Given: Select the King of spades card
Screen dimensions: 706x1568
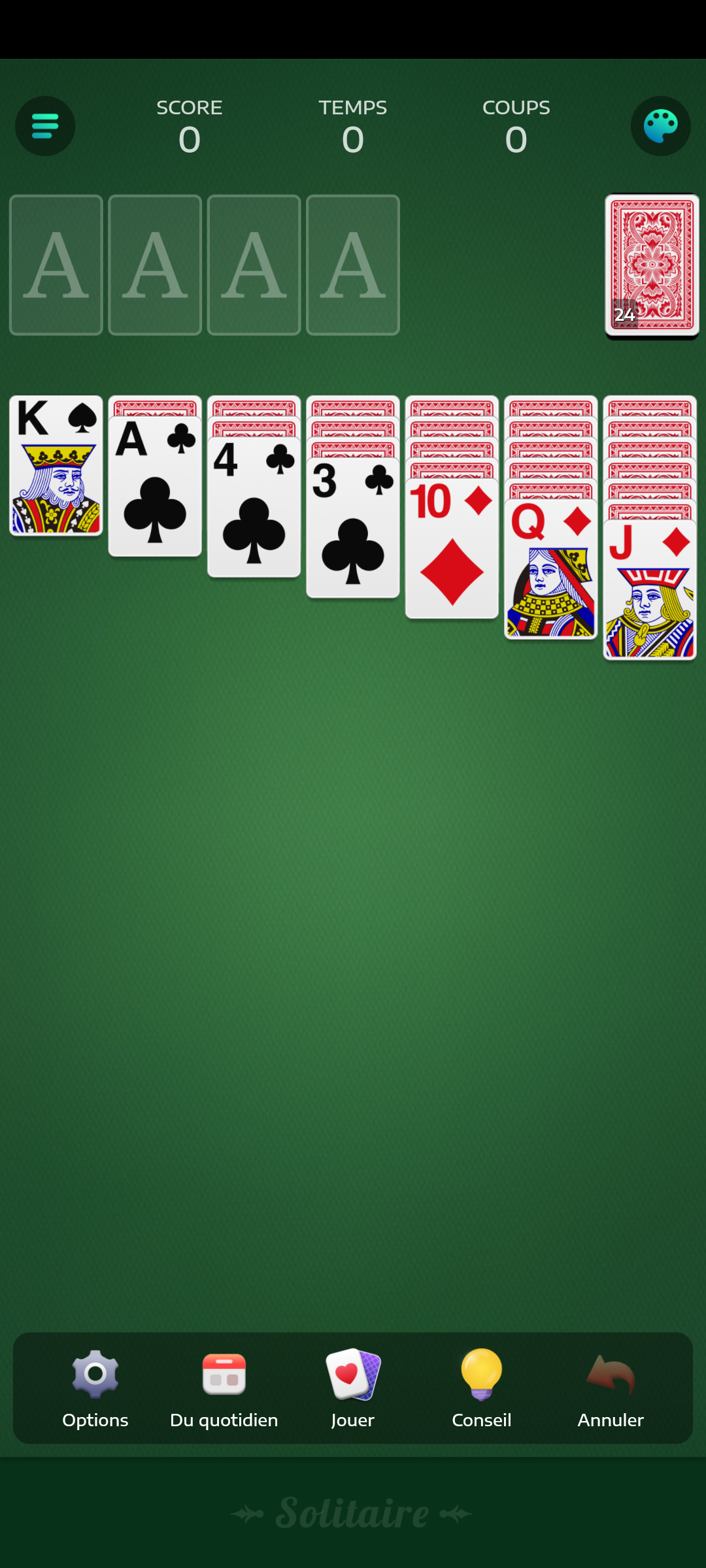Looking at the screenshot, I should click(56, 466).
